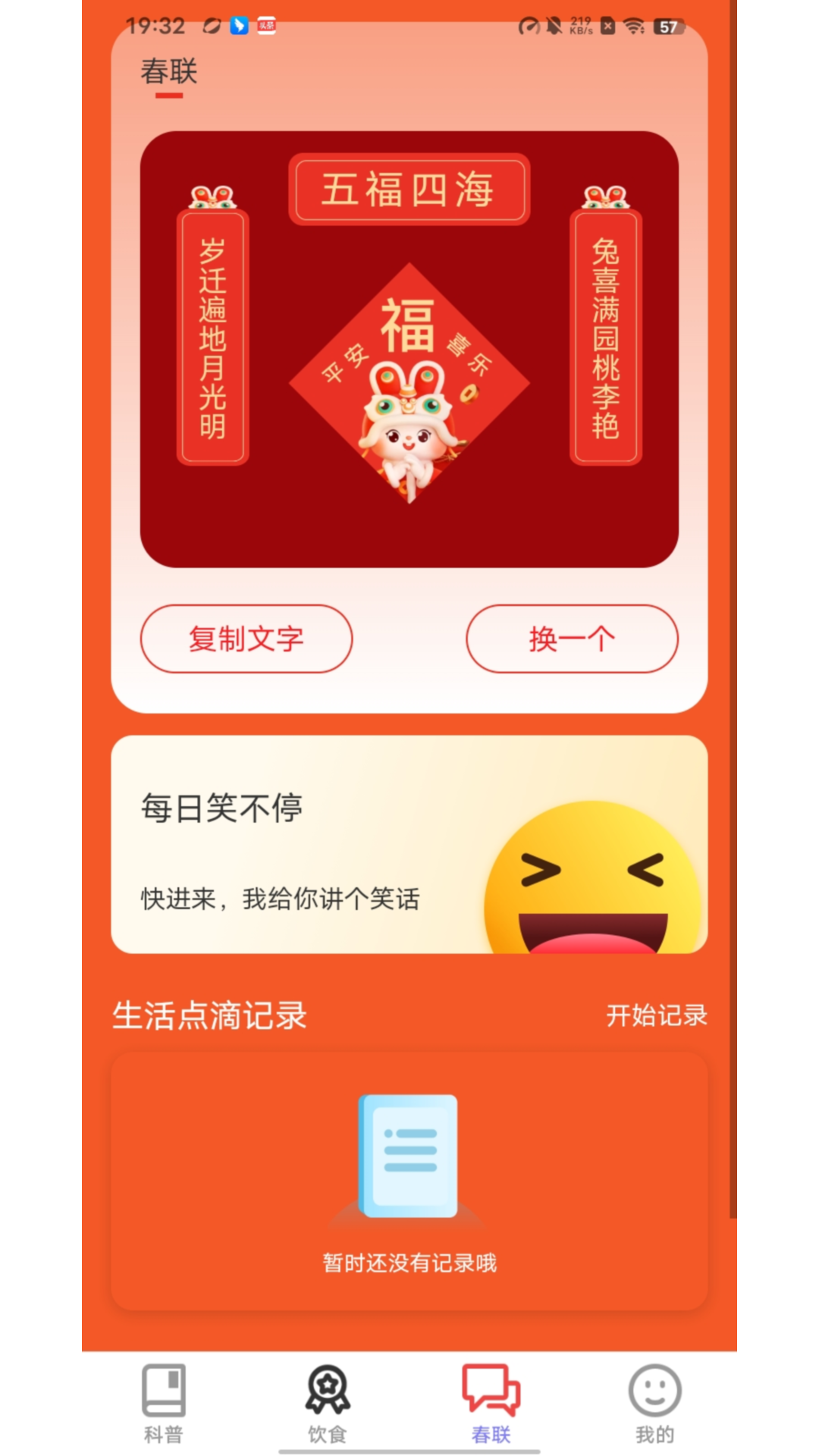Copy the couplet text with 复制文字
Screen dimensions: 819x1456
246,639
